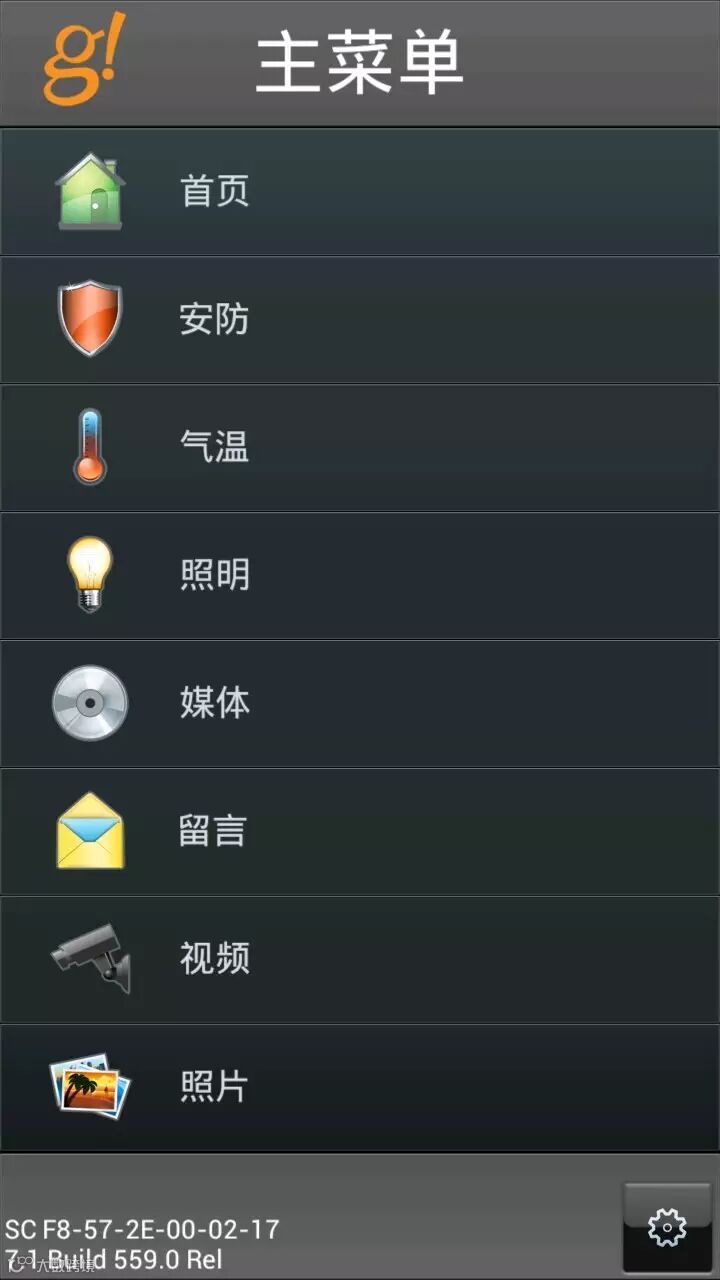Go to 照明 lighting controls
This screenshot has width=720, height=1280.
[360, 576]
